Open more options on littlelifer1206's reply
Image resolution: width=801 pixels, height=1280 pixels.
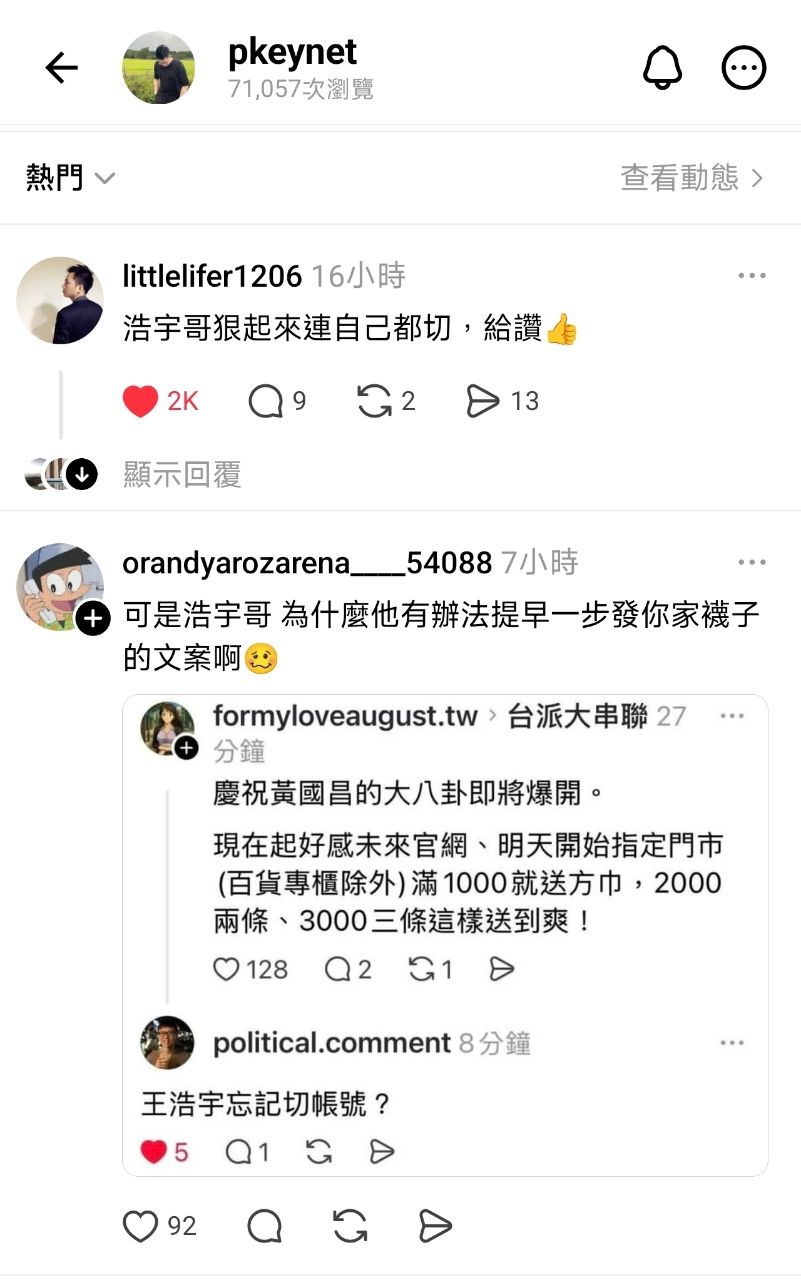(x=751, y=276)
